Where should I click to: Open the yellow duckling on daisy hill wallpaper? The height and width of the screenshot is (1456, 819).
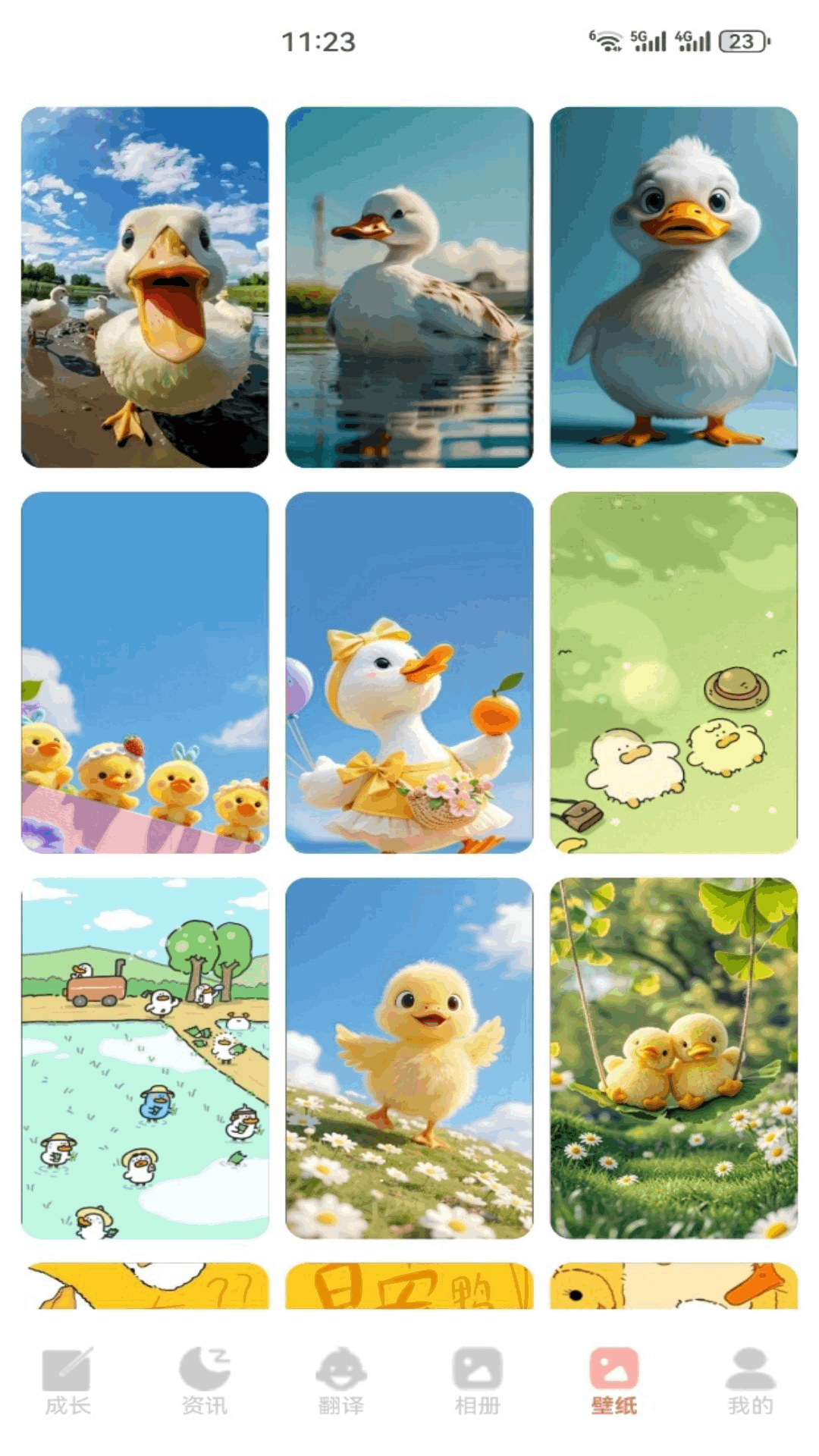pos(409,1058)
